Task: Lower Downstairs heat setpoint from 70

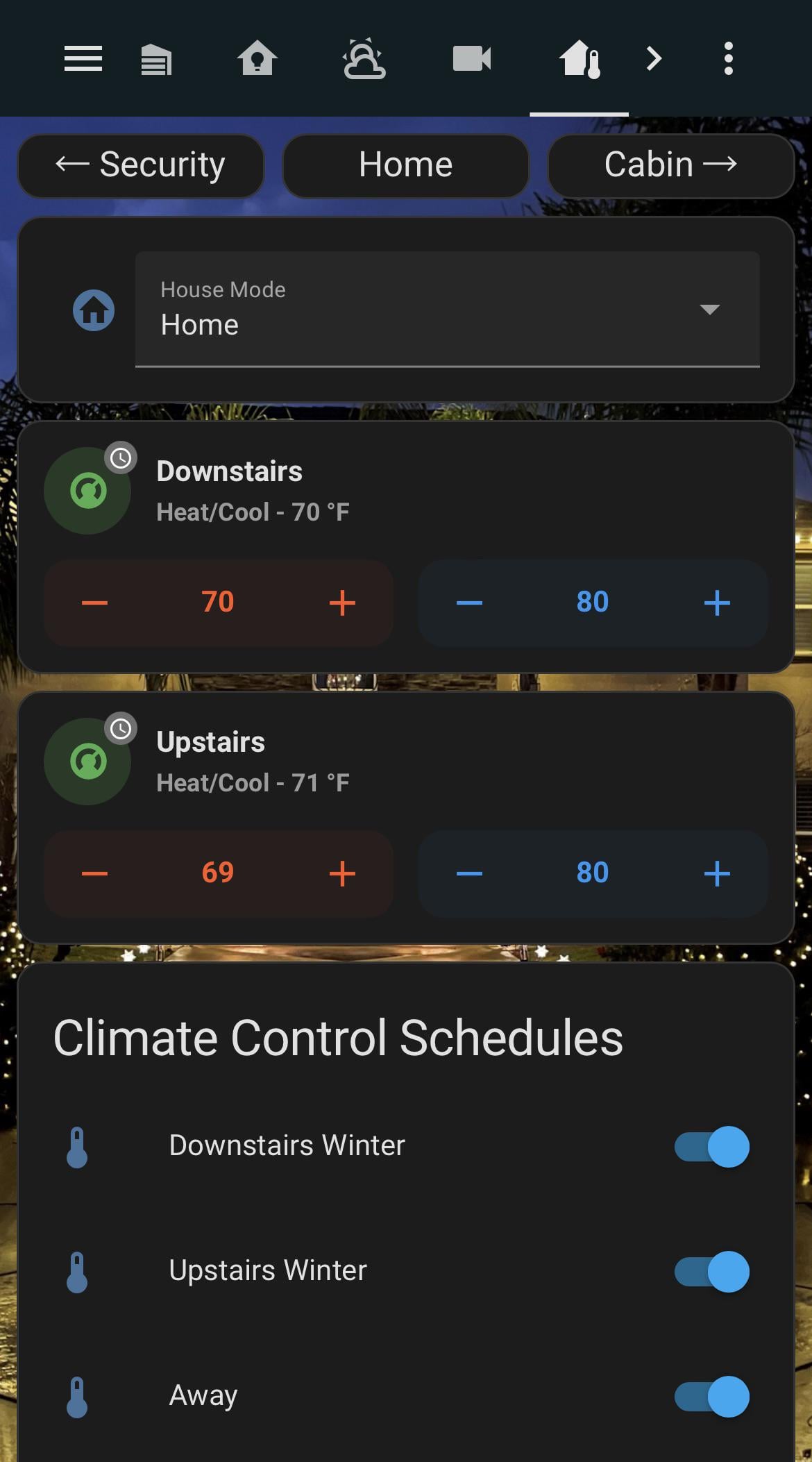Action: [95, 603]
